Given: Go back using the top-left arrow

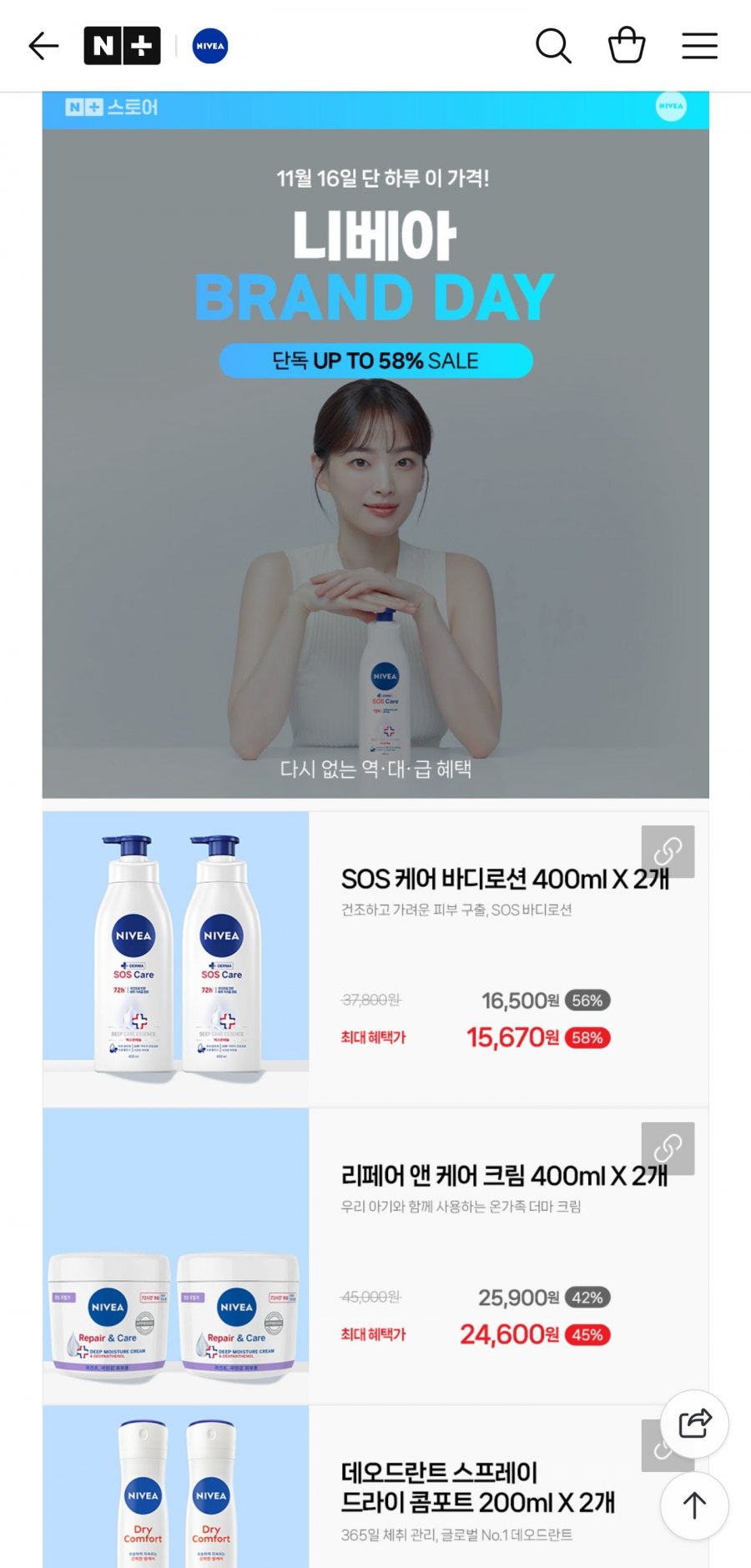Looking at the screenshot, I should point(43,46).
